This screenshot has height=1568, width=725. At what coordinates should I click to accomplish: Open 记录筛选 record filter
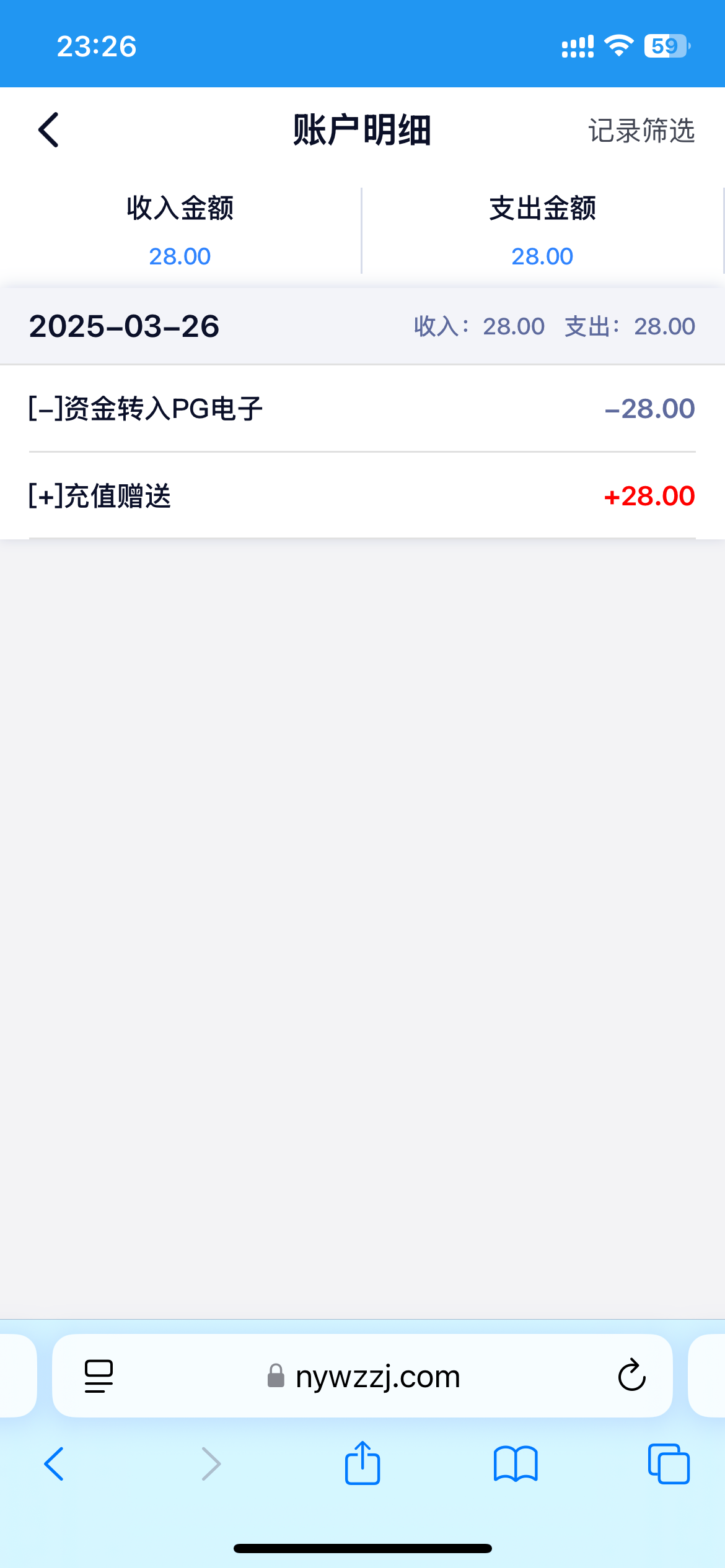[x=641, y=131]
